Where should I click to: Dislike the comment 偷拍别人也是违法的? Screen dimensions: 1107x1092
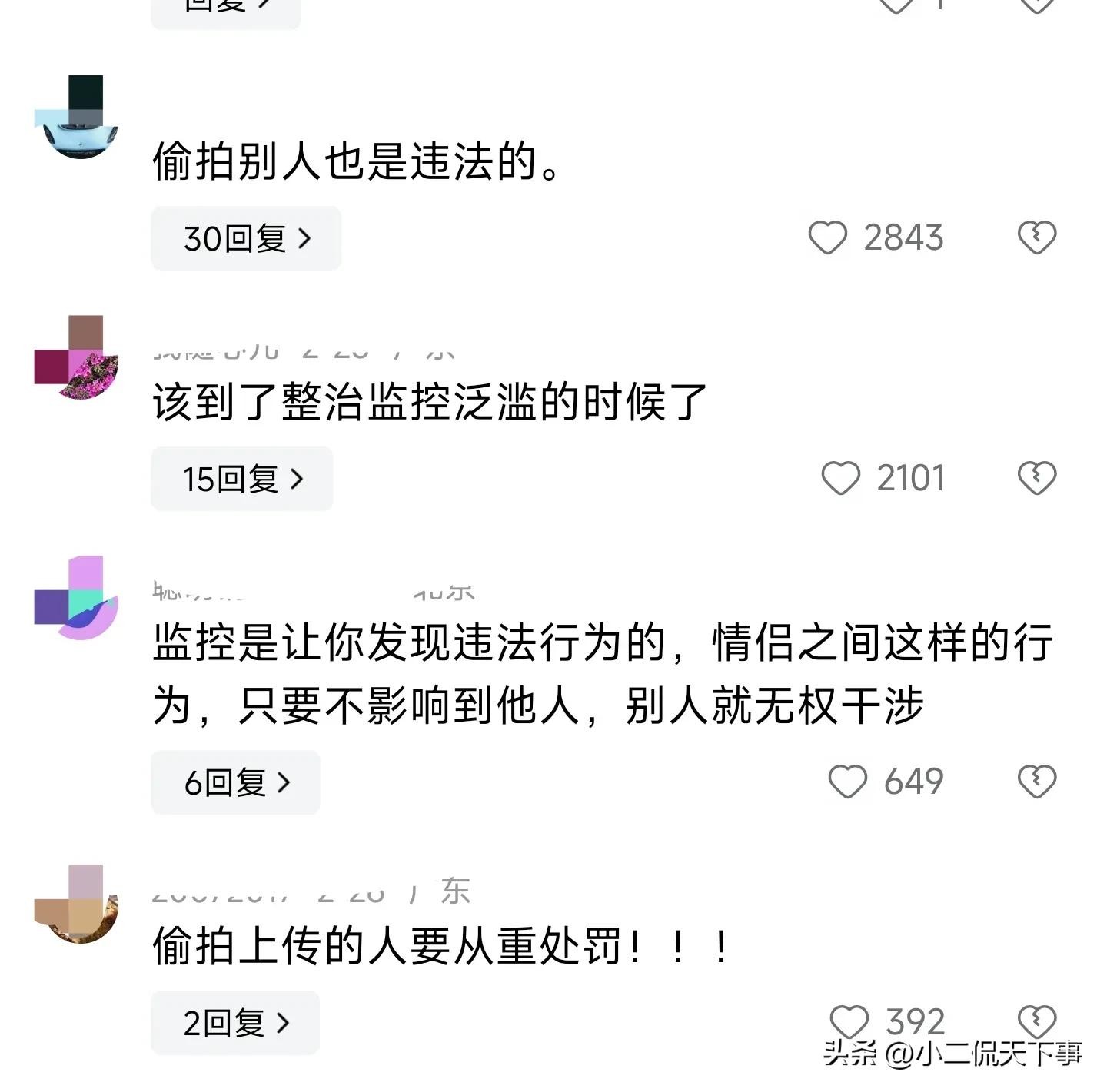(x=1037, y=237)
